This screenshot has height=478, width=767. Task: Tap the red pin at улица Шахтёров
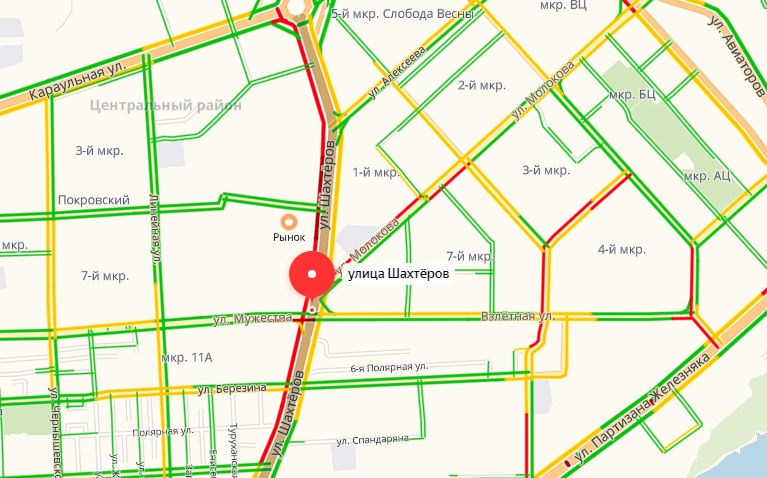(312, 275)
